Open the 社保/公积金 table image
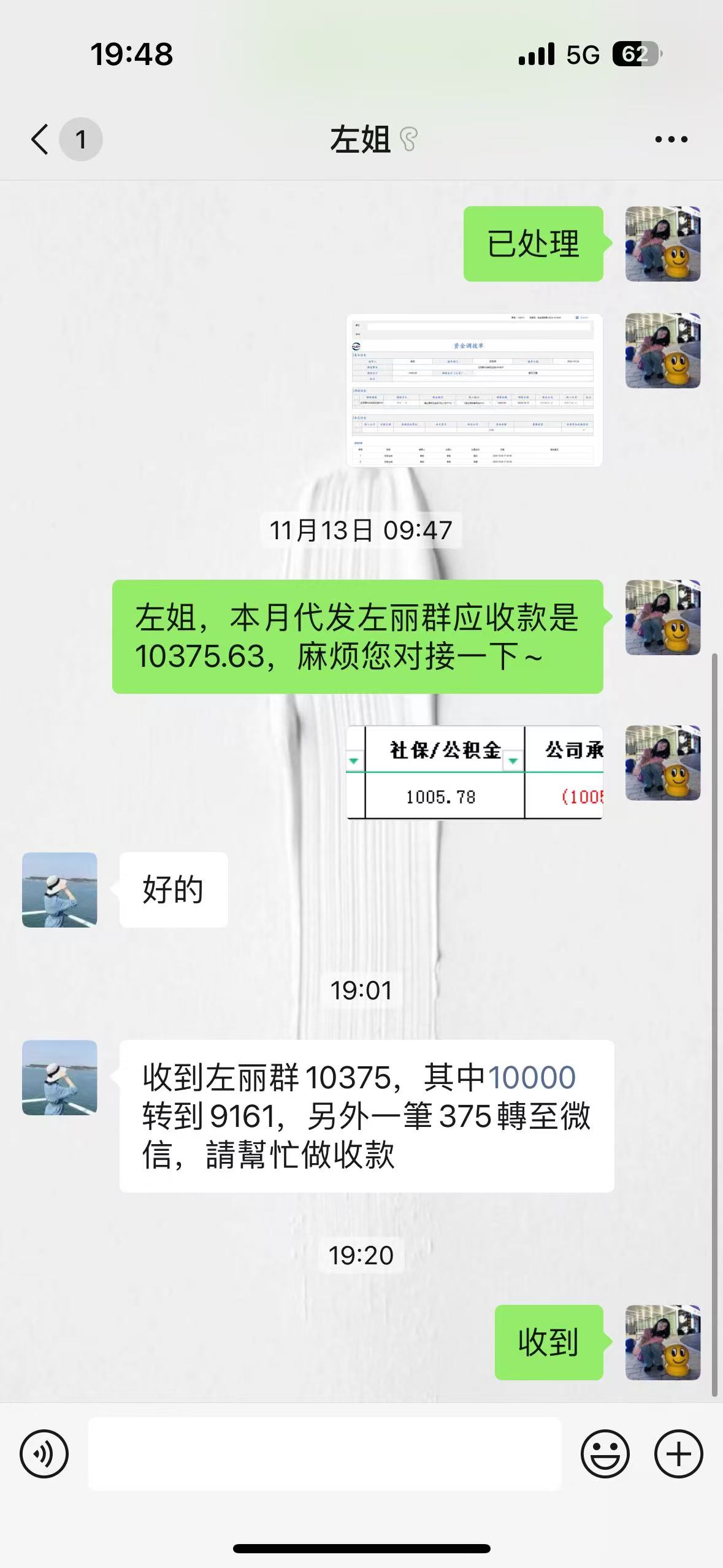The height and width of the screenshot is (1568, 723). tap(475, 772)
